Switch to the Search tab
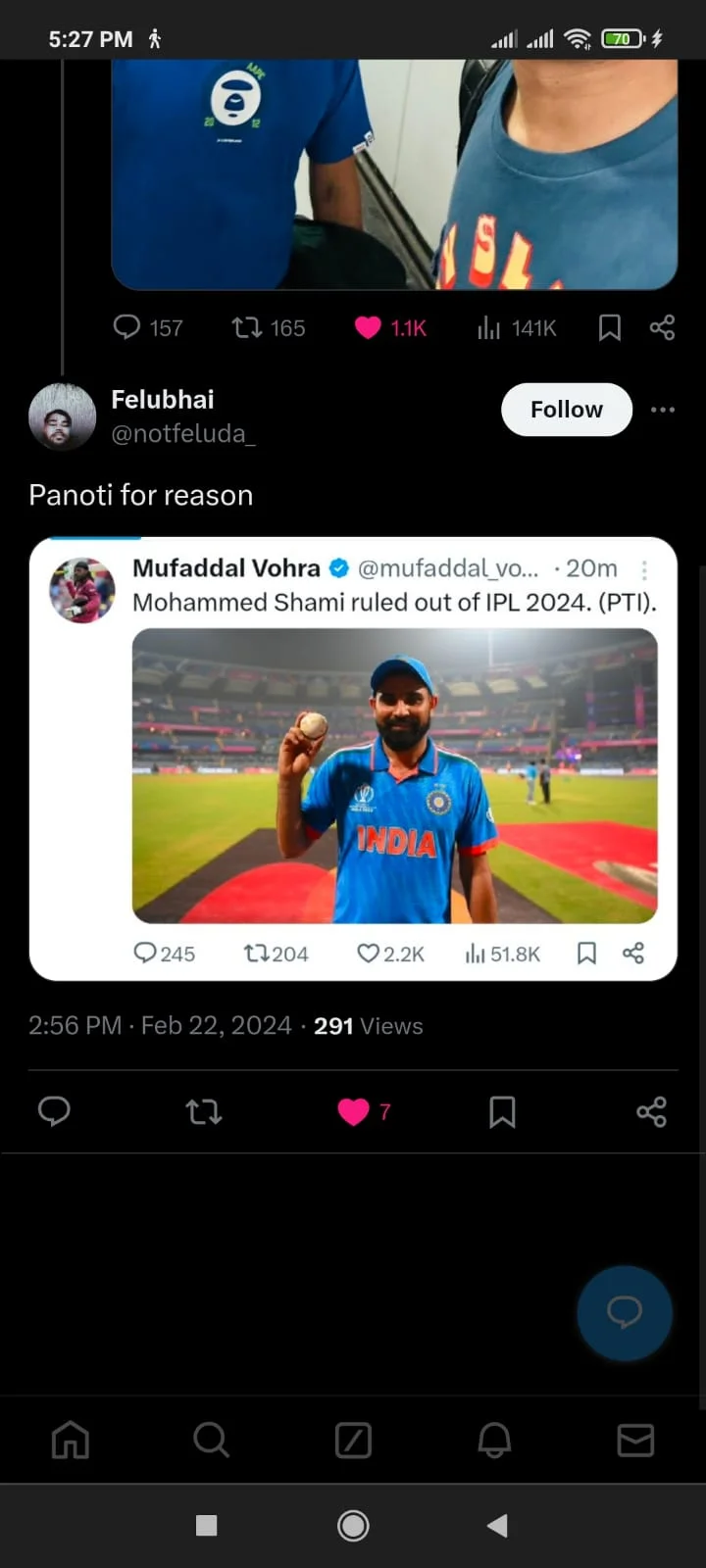706x1568 pixels. click(211, 1441)
